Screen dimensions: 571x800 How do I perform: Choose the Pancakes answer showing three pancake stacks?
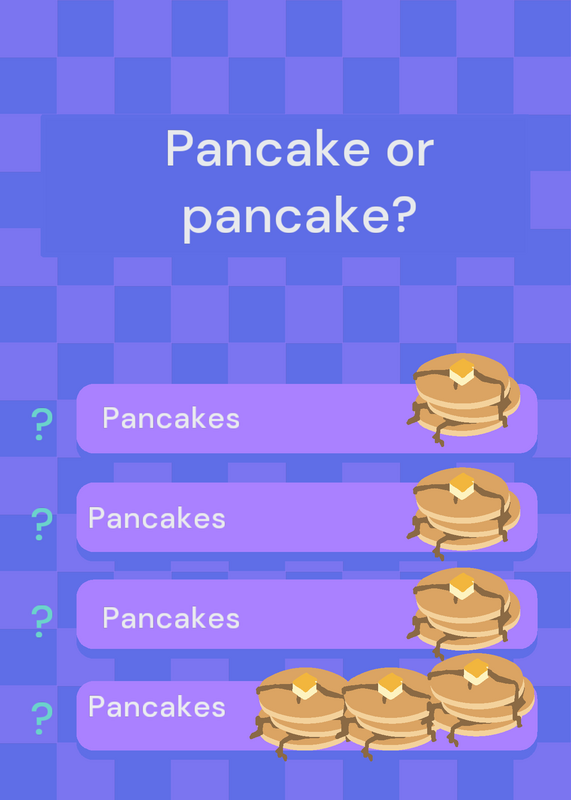307,715
